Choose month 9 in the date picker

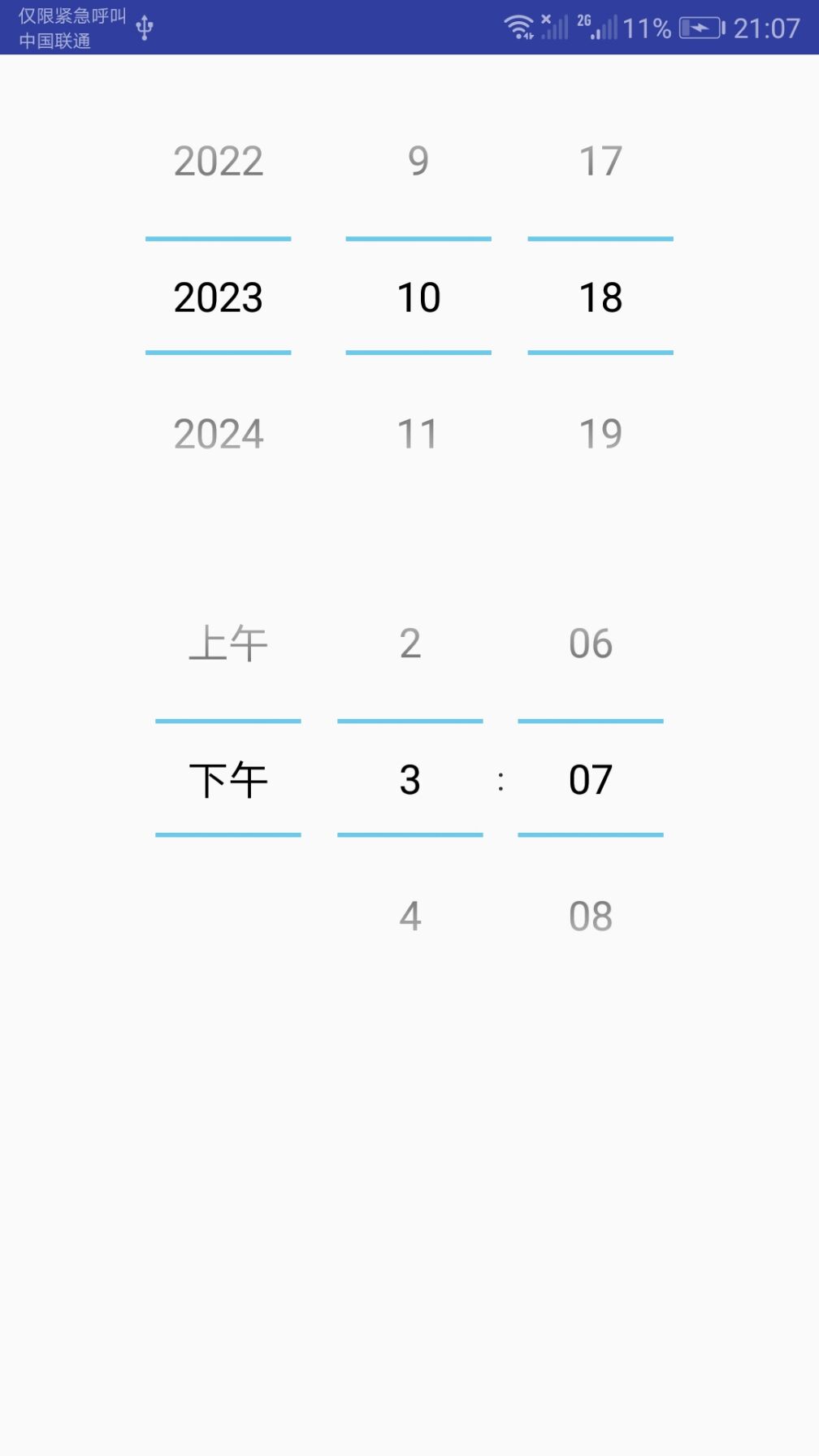click(418, 161)
